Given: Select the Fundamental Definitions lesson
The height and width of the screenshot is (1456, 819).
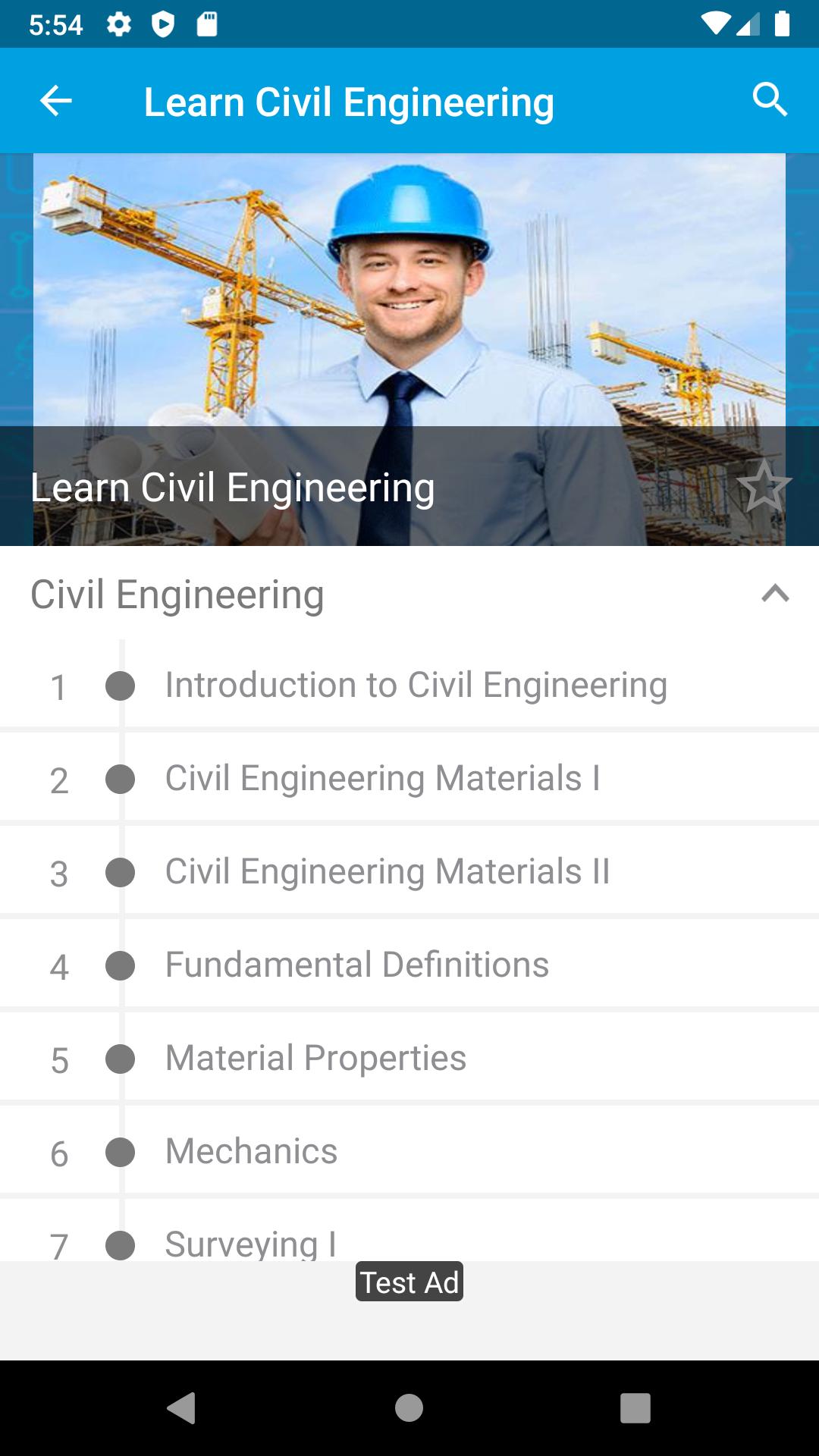Looking at the screenshot, I should 357,965.
